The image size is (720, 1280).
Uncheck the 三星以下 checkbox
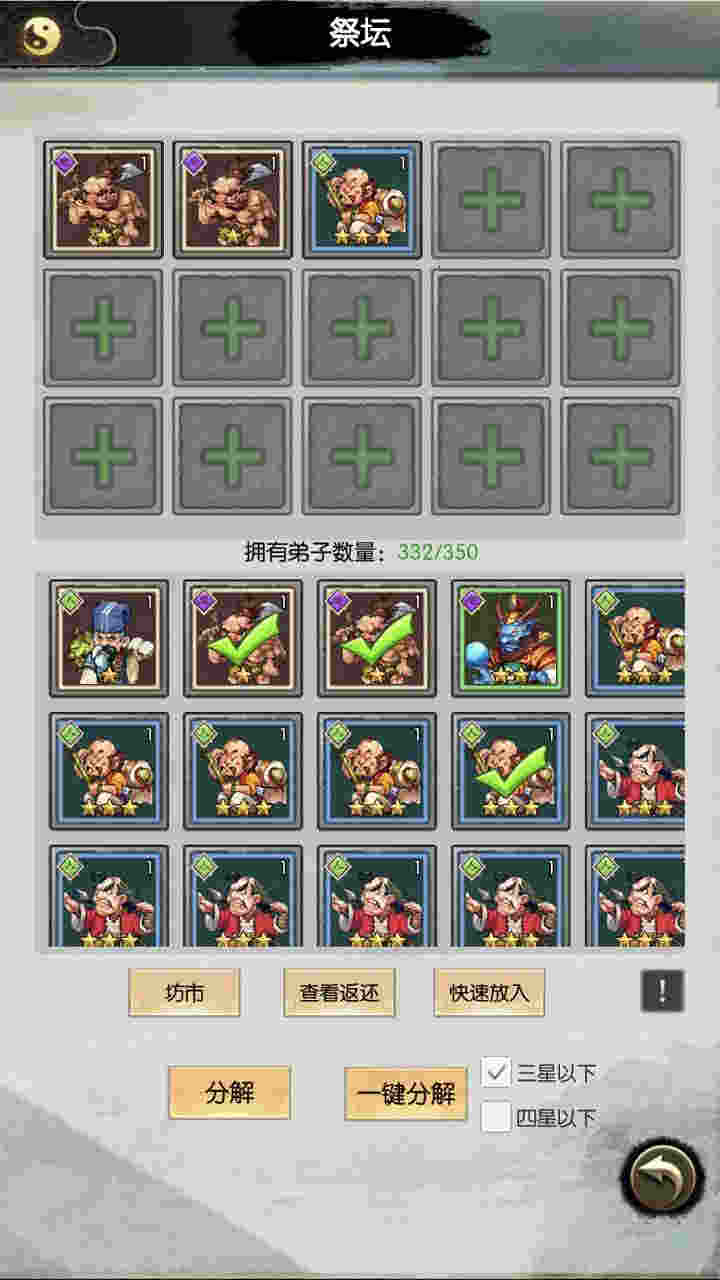[x=497, y=1070]
